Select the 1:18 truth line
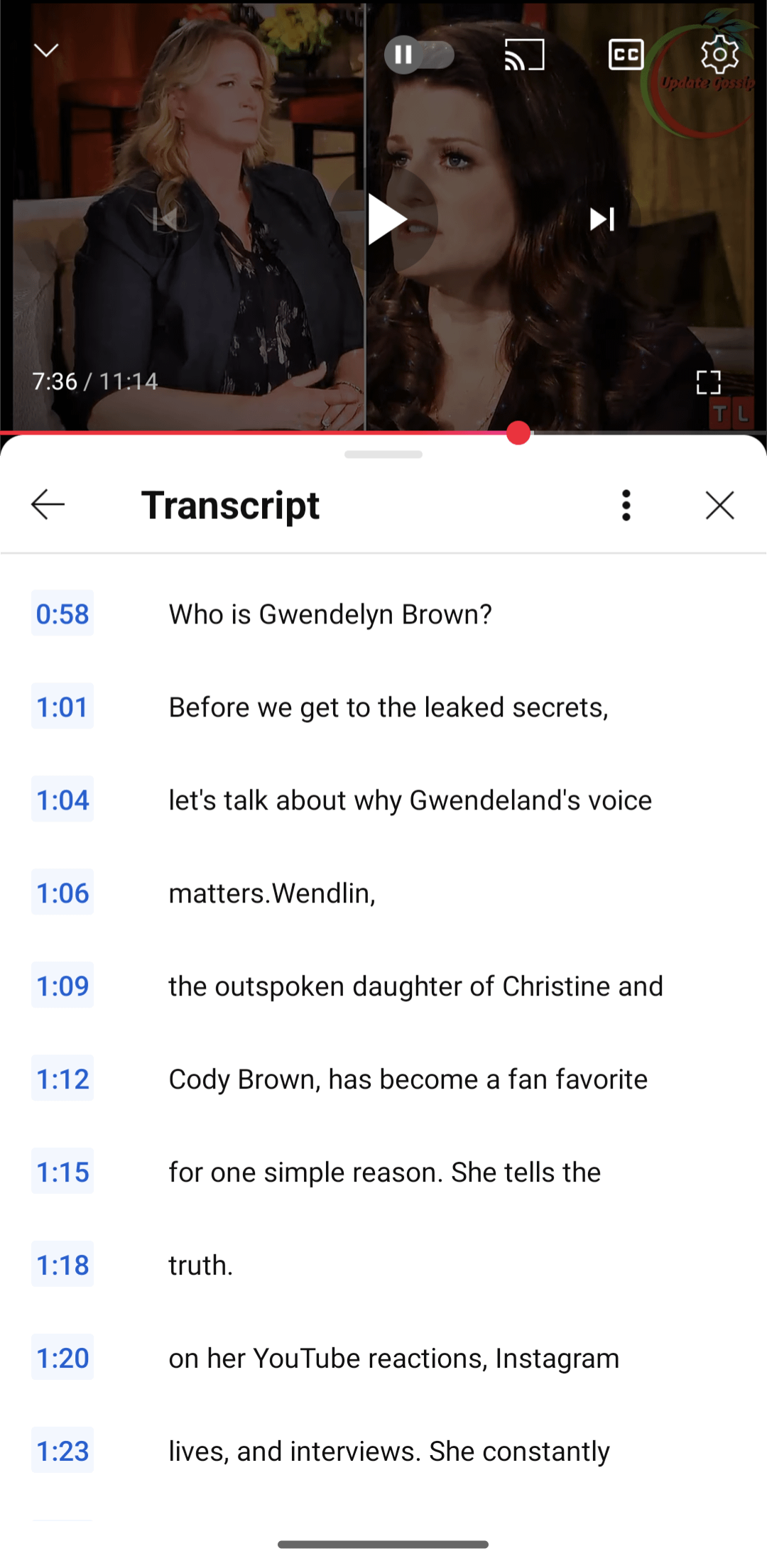This screenshot has width=767, height=1568. (x=383, y=1265)
